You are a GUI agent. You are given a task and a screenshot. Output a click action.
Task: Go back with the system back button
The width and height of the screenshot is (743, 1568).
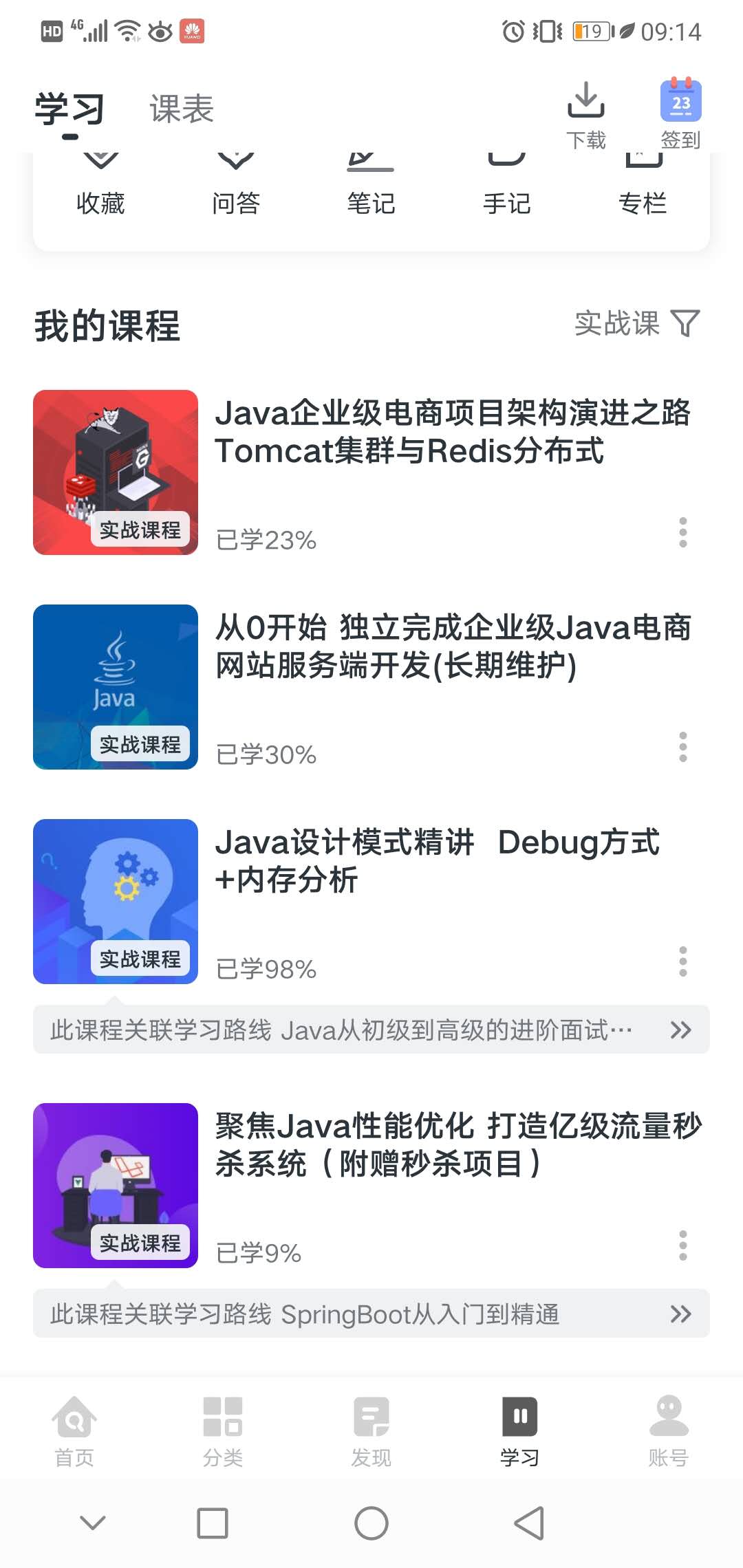point(529,1523)
